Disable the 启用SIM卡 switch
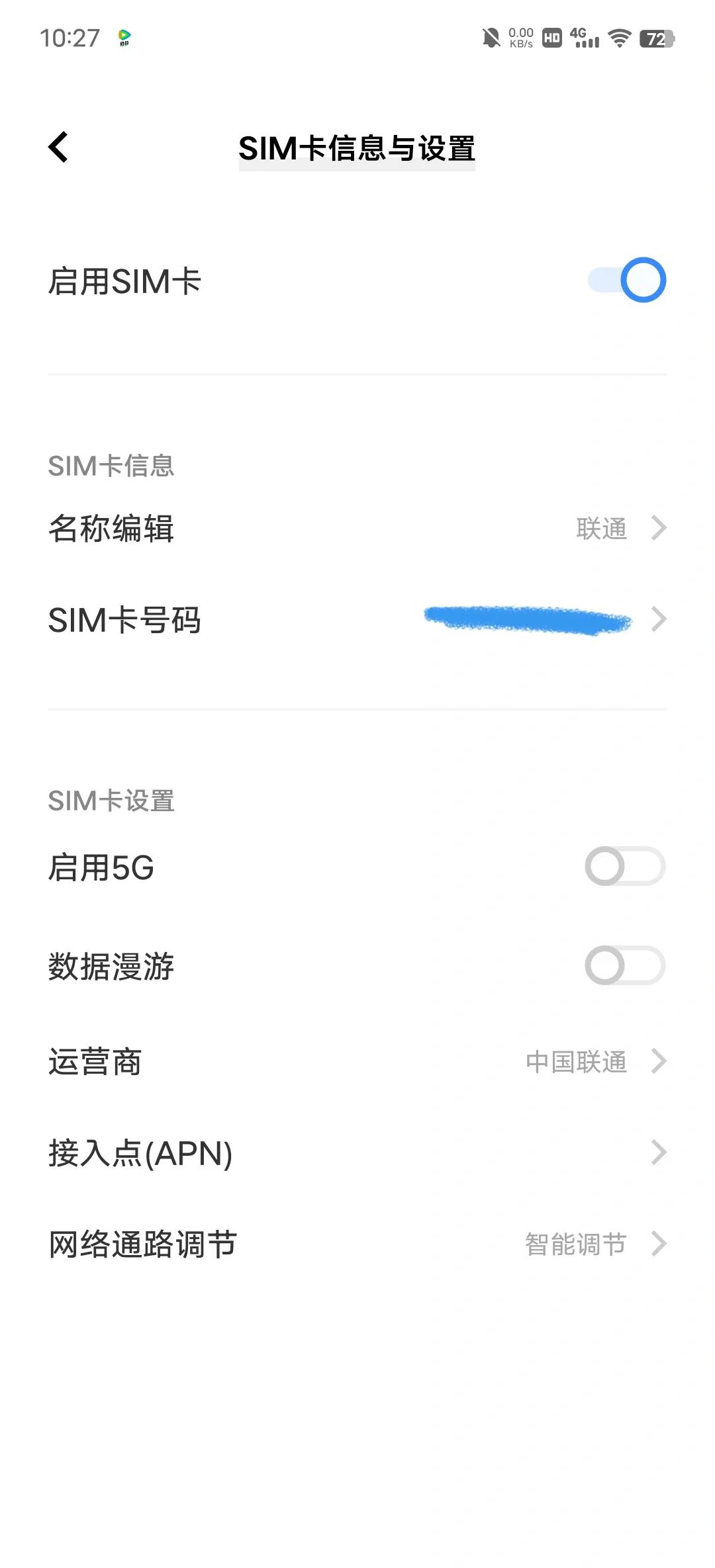 pyautogui.click(x=626, y=281)
